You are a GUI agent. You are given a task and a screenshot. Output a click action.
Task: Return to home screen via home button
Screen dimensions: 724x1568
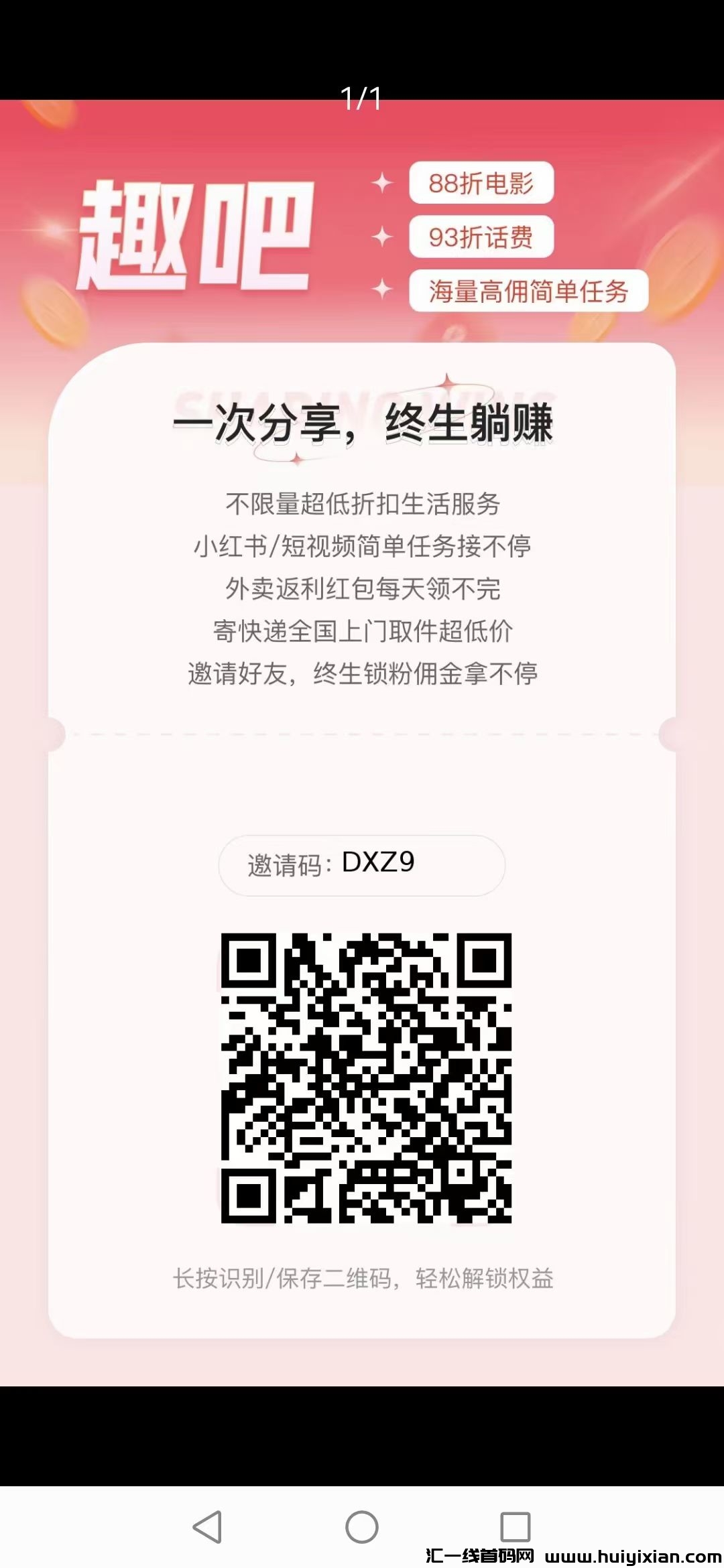(361, 1527)
